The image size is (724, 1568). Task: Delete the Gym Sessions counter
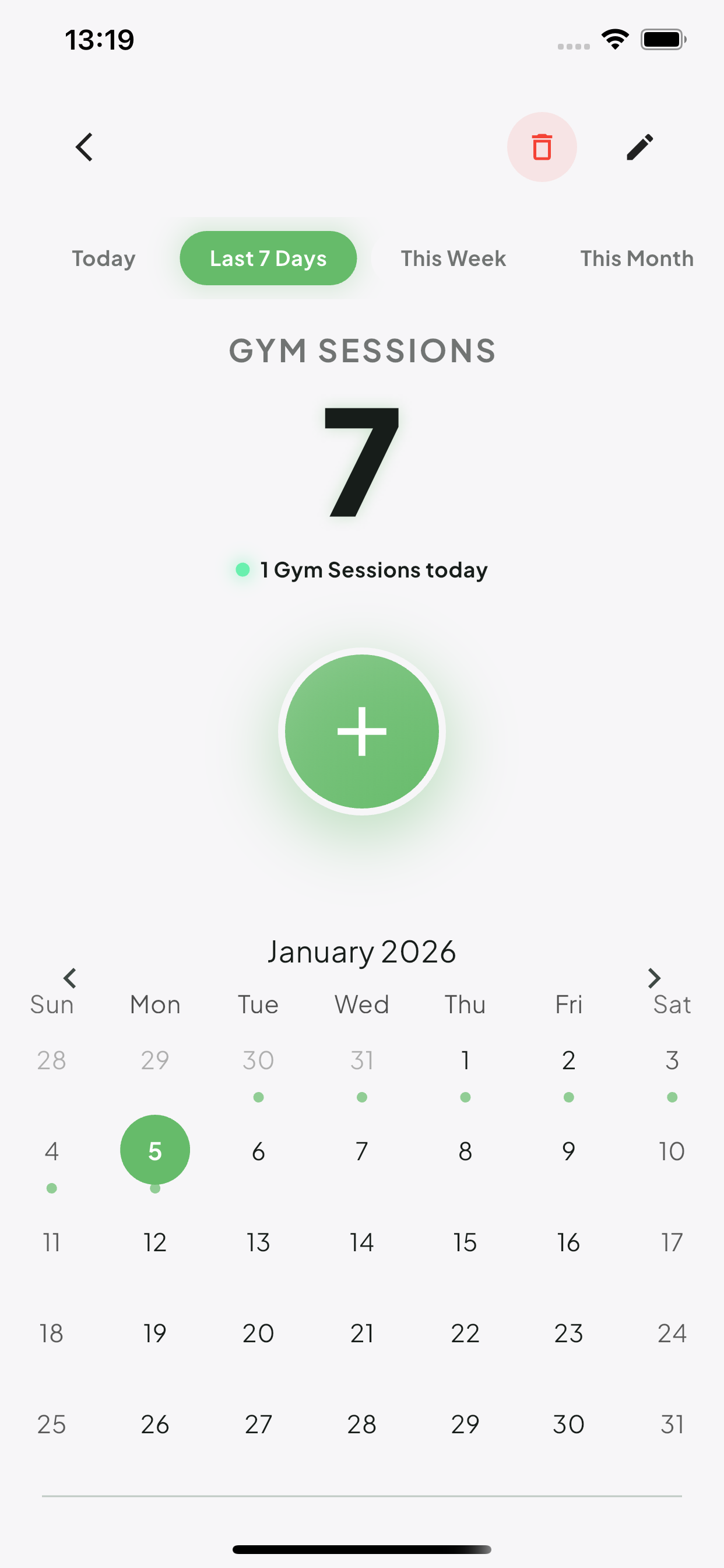pyautogui.click(x=542, y=148)
